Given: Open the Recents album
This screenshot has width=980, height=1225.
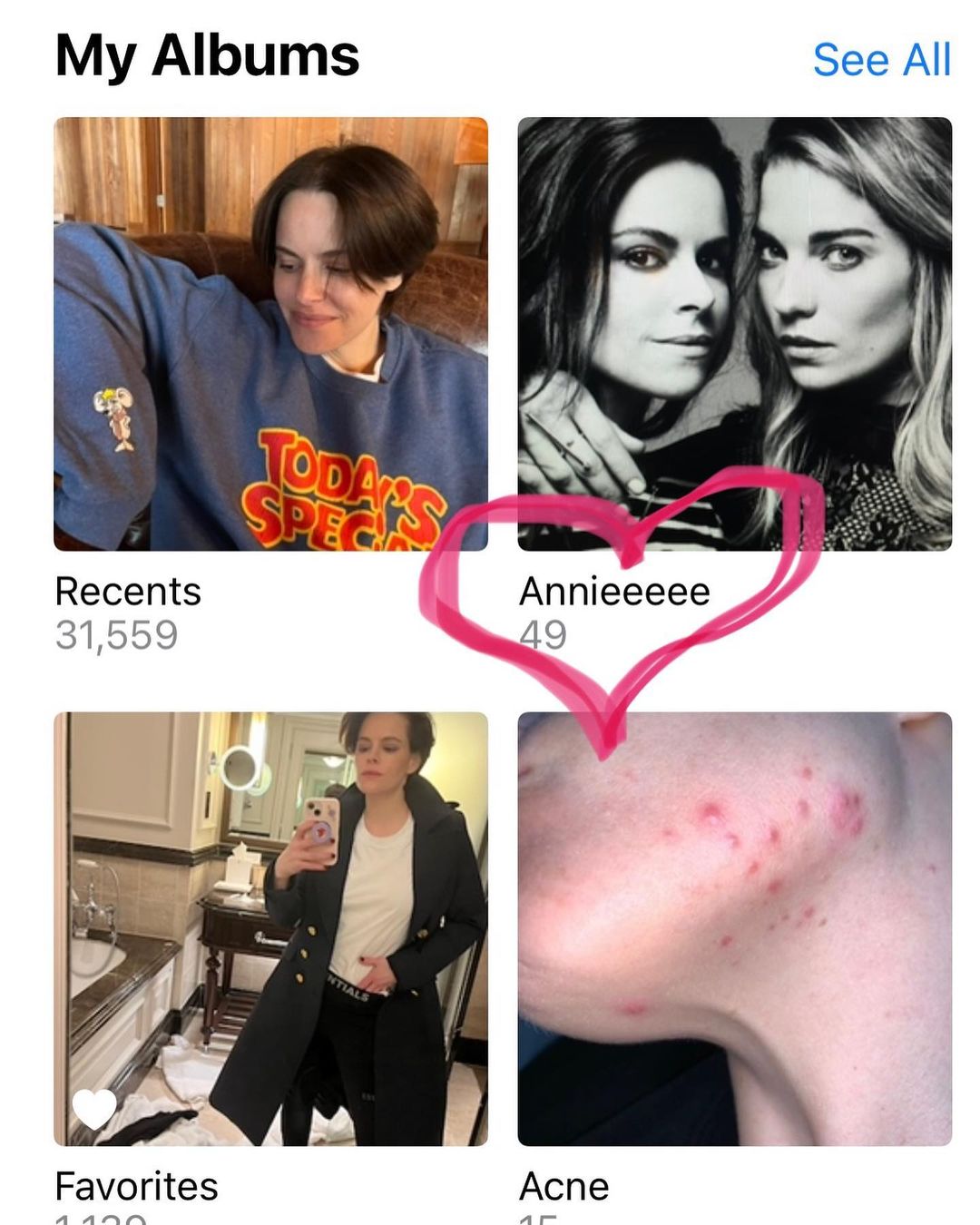Looking at the screenshot, I should (270, 334).
